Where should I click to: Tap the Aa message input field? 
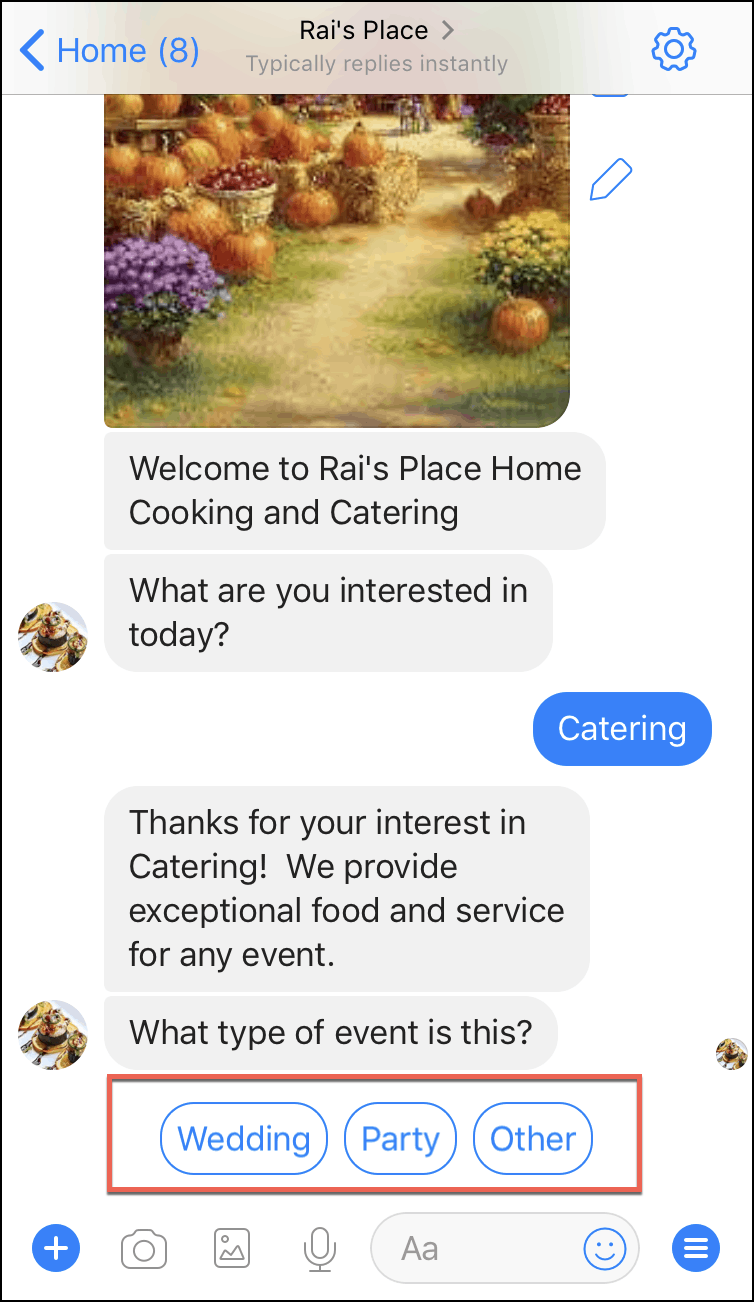pyautogui.click(x=470, y=1248)
